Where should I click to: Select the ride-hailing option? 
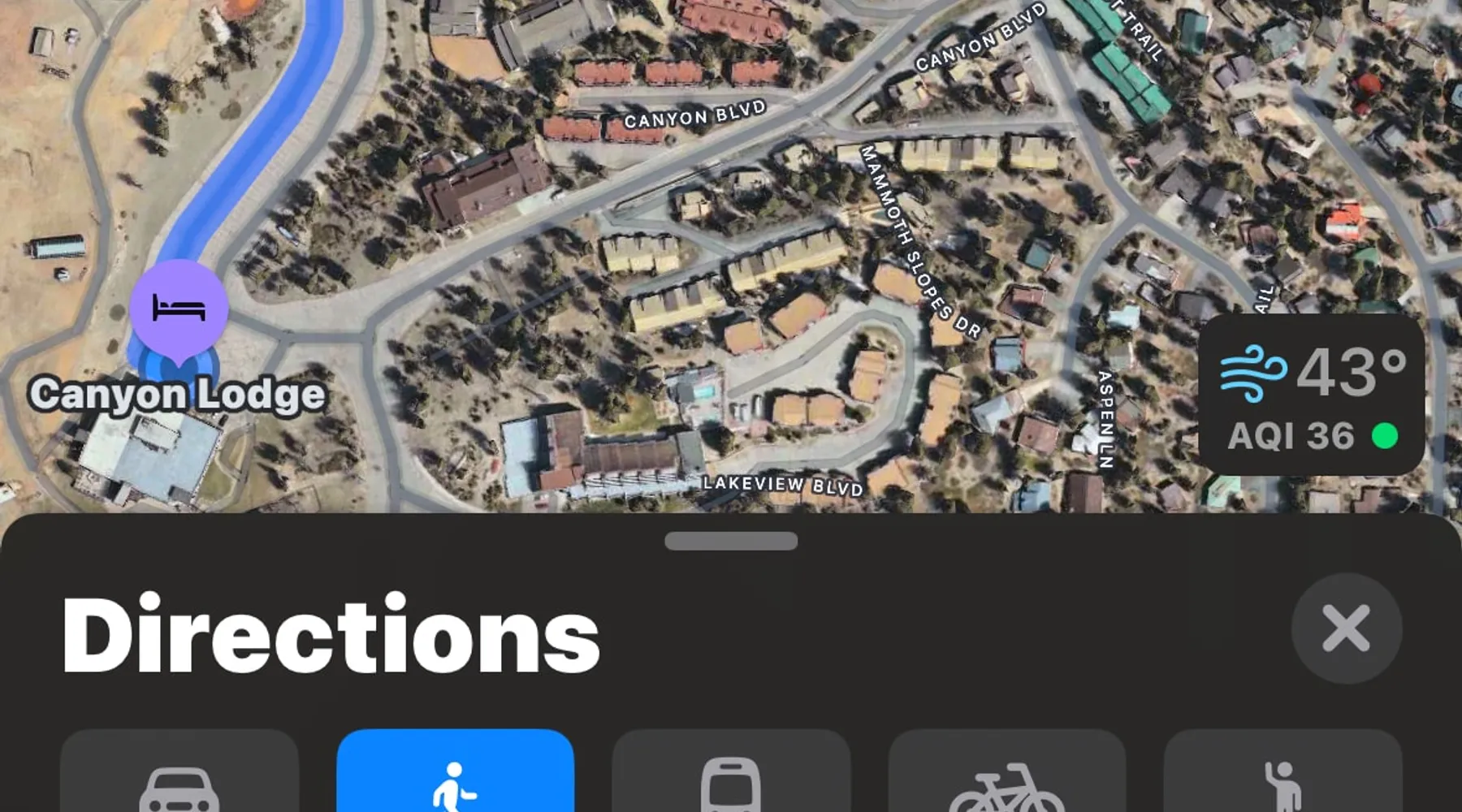point(1282,775)
